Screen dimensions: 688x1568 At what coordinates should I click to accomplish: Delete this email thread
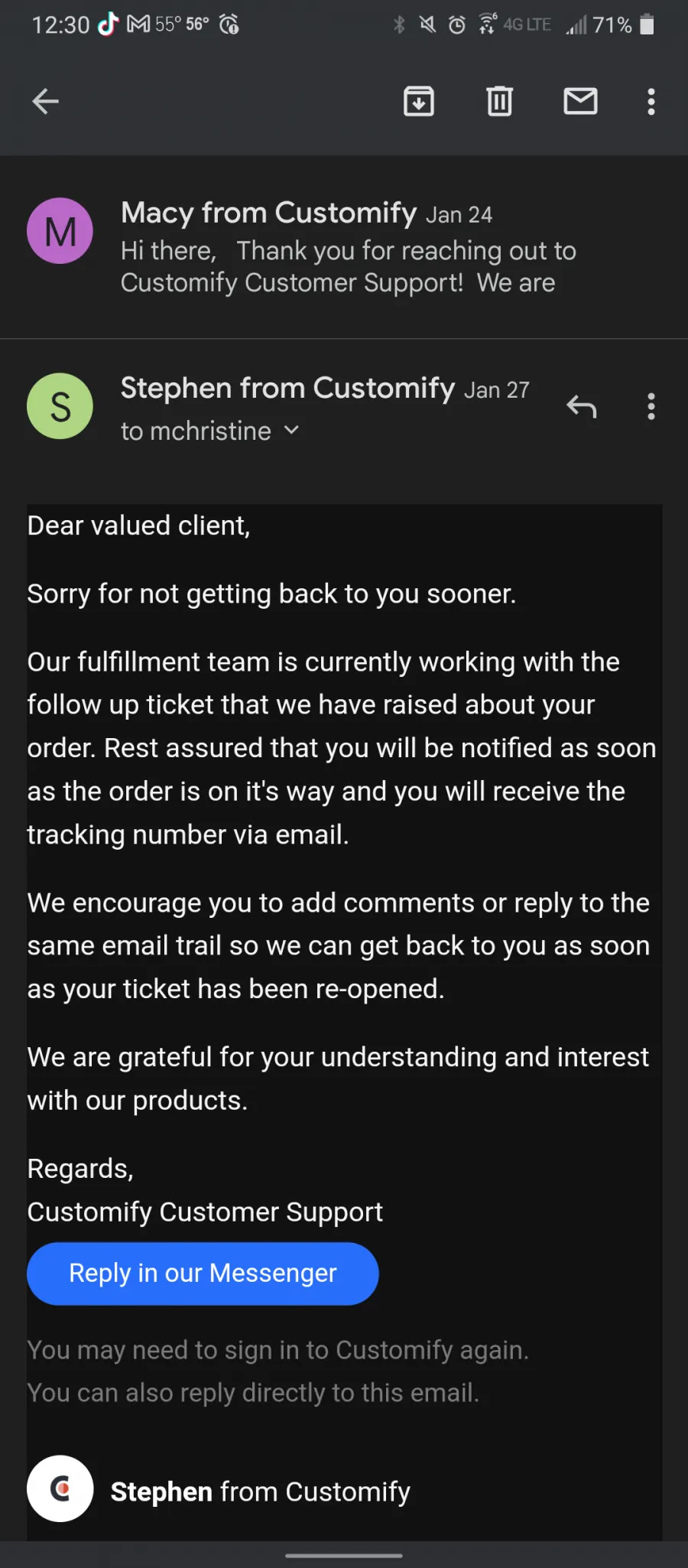pos(500,101)
